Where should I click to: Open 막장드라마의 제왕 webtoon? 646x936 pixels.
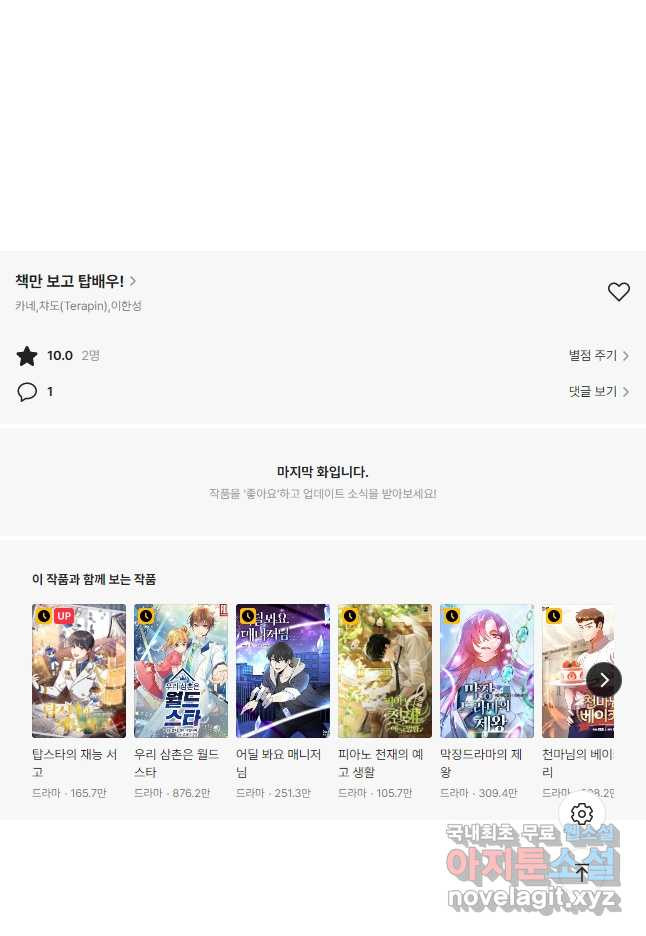click(487, 671)
